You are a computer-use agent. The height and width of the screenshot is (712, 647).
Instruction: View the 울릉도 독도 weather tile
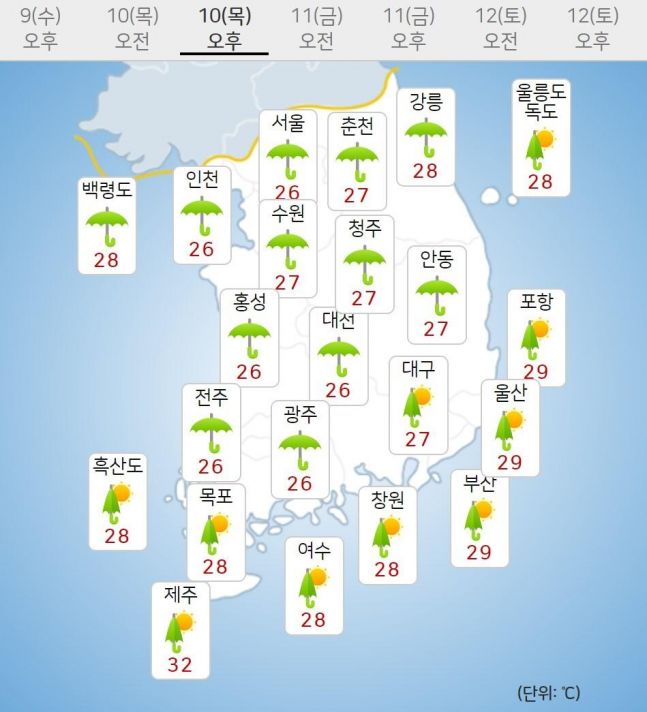pos(541,138)
